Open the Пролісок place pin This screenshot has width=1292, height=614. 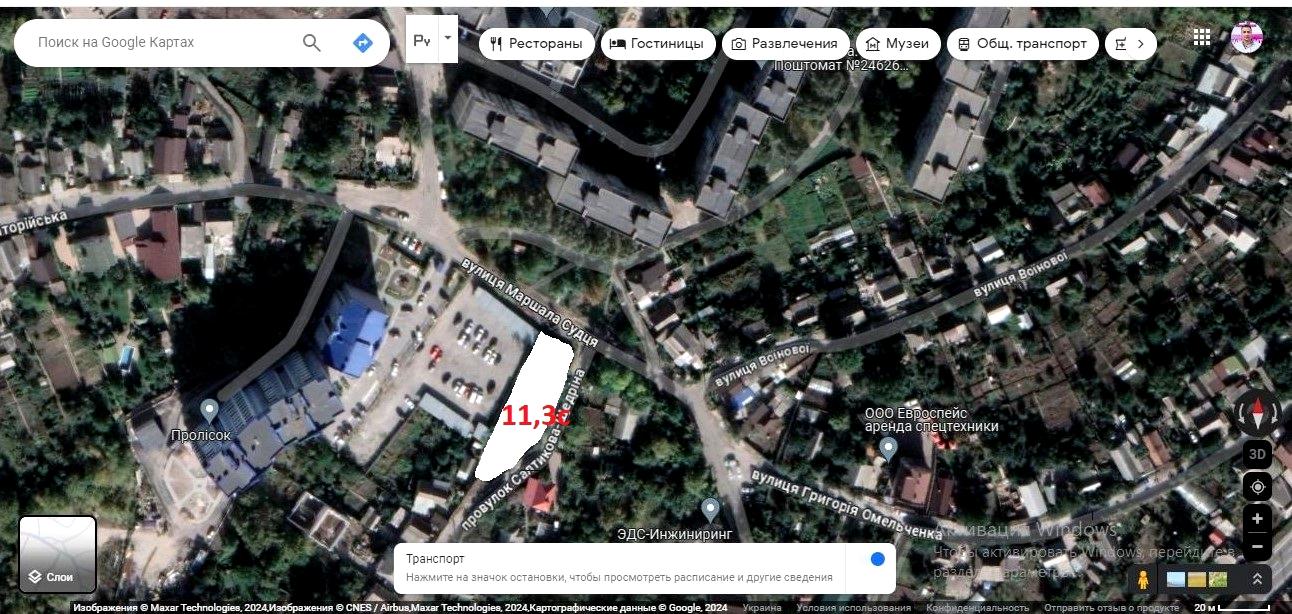click(x=209, y=409)
